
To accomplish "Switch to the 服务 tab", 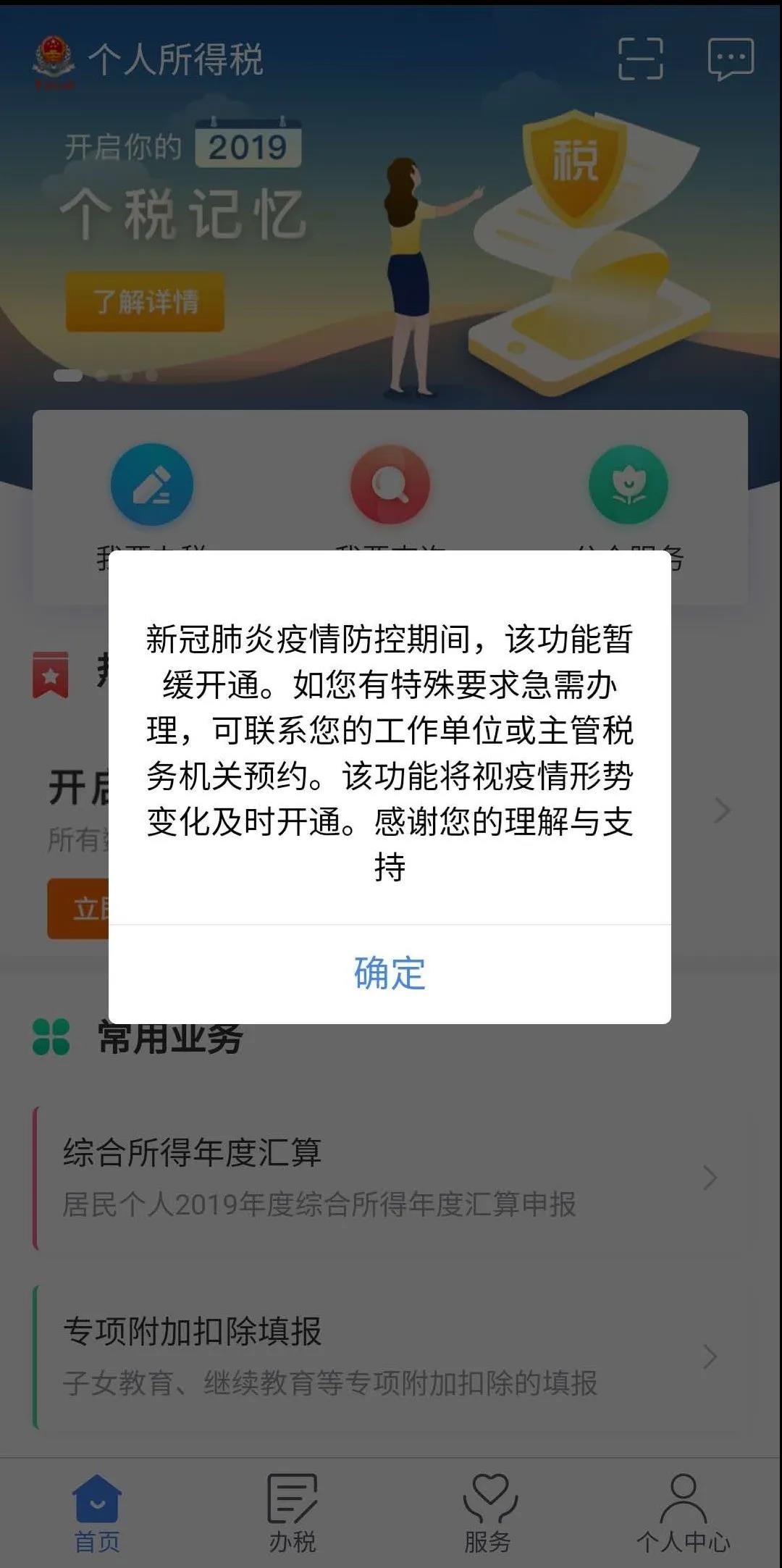I will tap(488, 1513).
